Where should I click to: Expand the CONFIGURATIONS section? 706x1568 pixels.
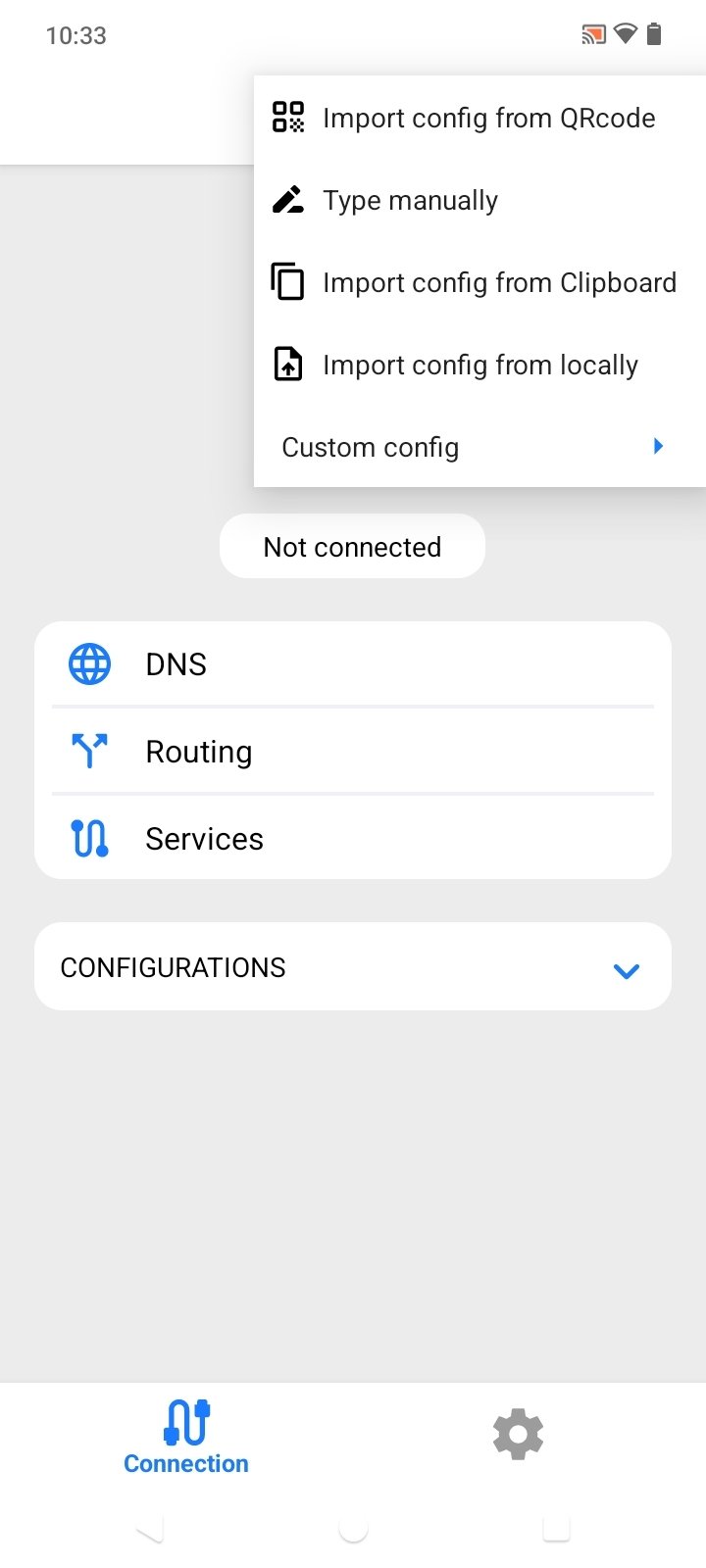[x=353, y=967]
